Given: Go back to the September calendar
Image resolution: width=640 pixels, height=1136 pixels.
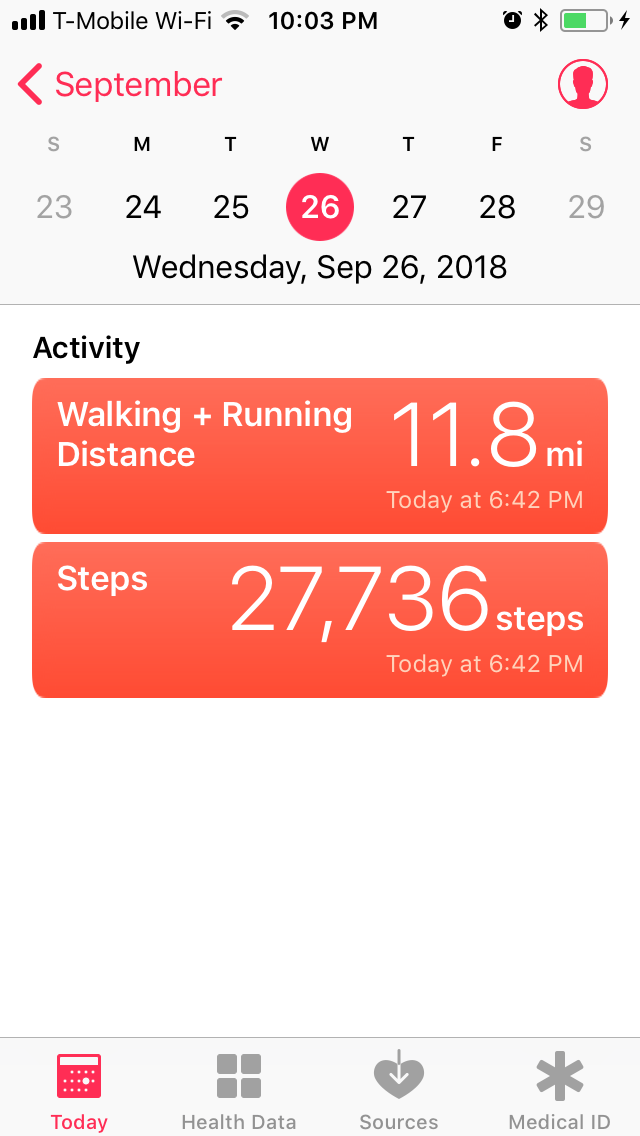Looking at the screenshot, I should click(120, 85).
